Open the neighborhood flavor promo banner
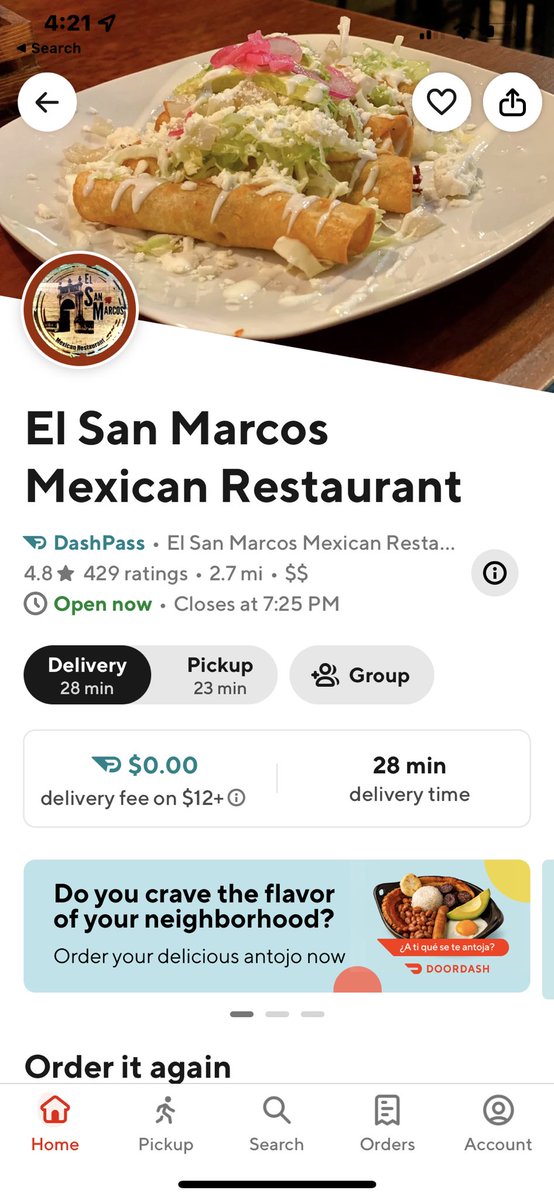554x1200 pixels. tap(277, 926)
